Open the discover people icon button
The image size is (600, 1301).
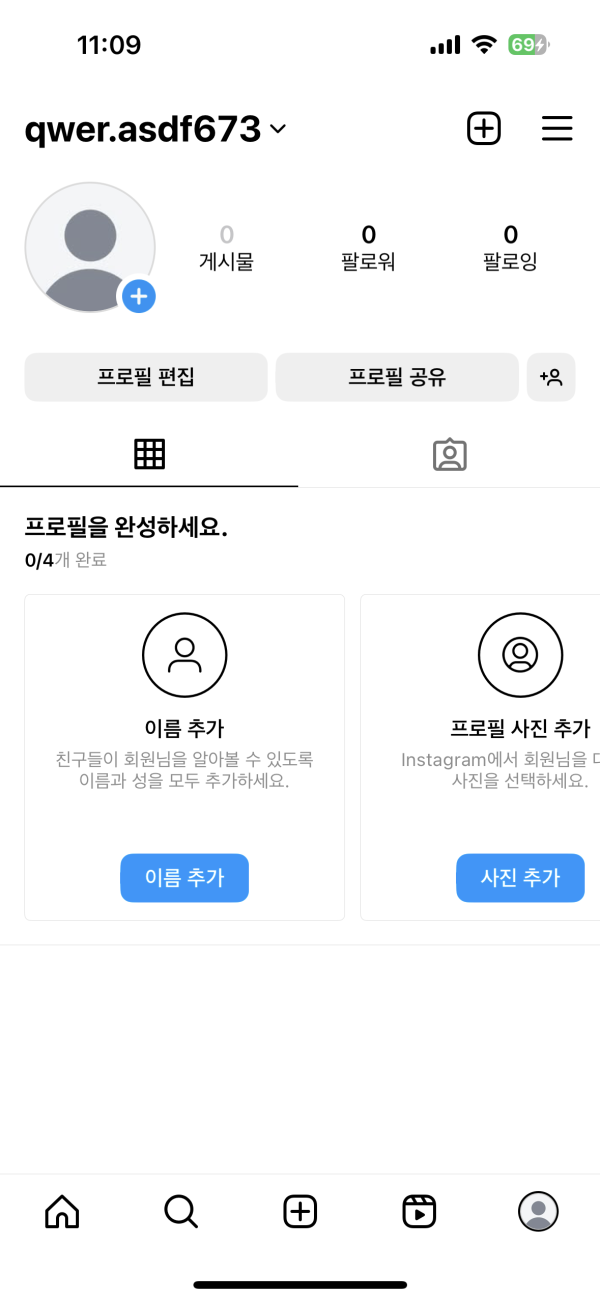551,377
